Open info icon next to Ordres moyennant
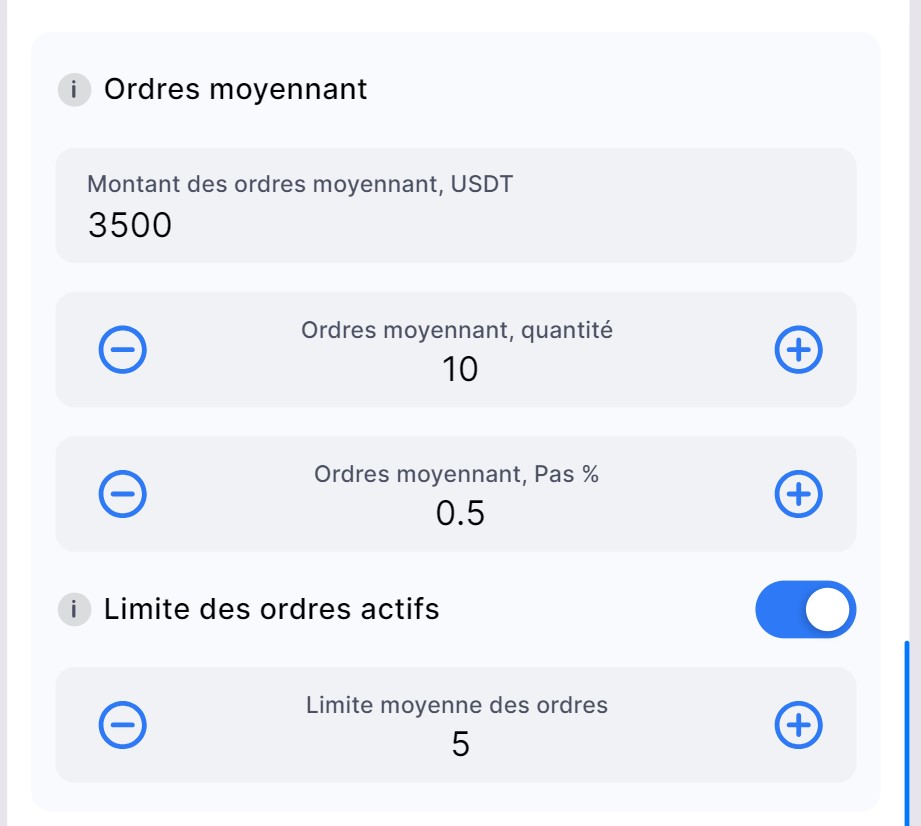This screenshot has width=921, height=826. [x=74, y=90]
